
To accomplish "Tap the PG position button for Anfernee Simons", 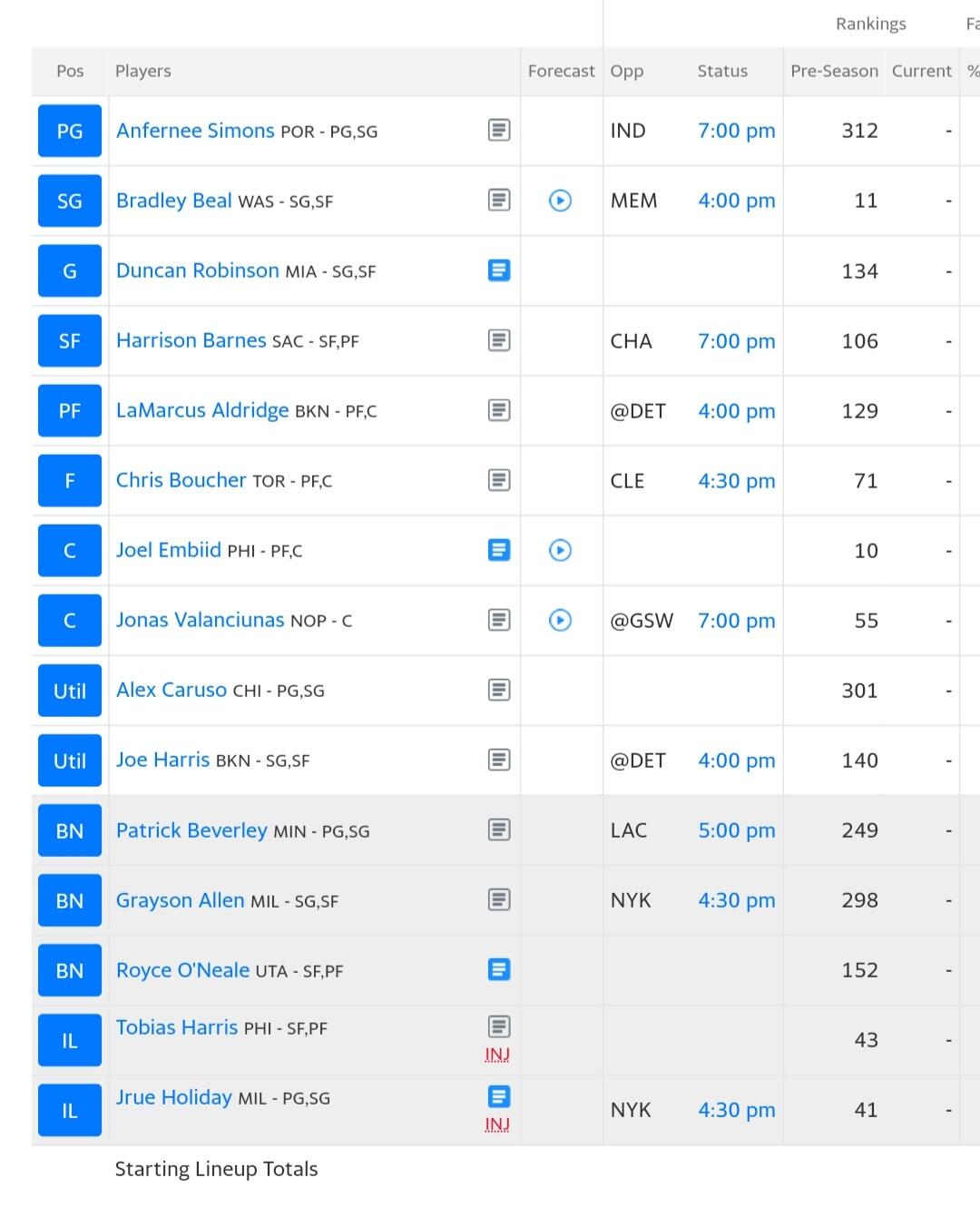I will (70, 131).
